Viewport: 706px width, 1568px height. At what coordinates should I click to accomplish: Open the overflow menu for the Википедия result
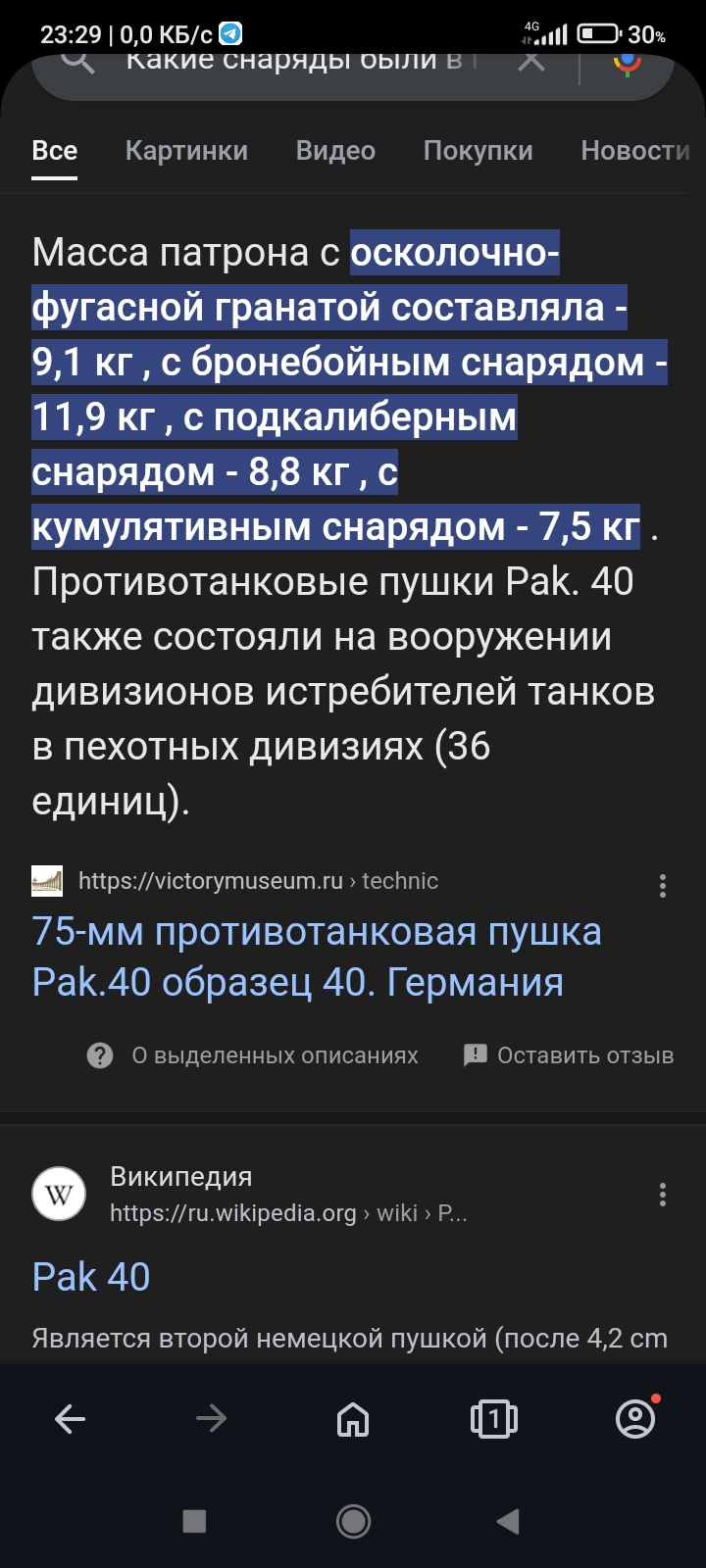[663, 1194]
